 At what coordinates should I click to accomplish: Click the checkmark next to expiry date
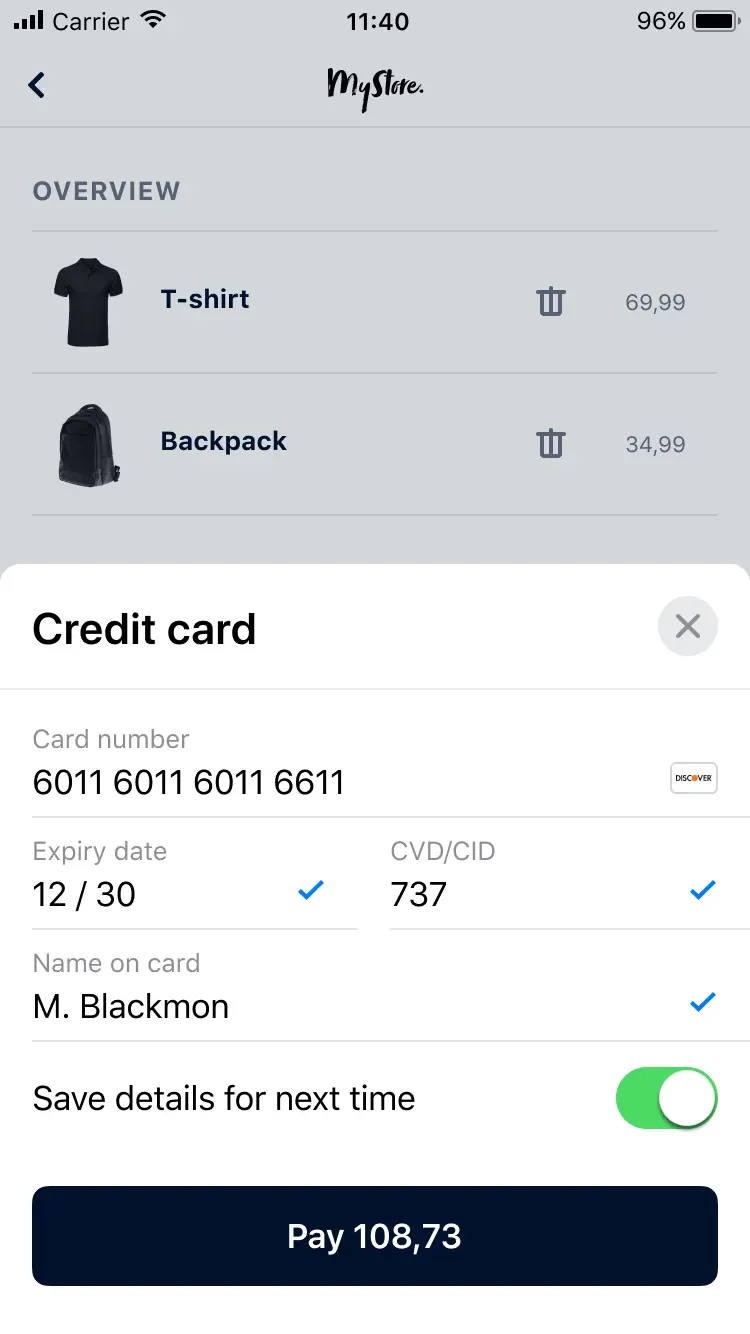click(x=310, y=890)
